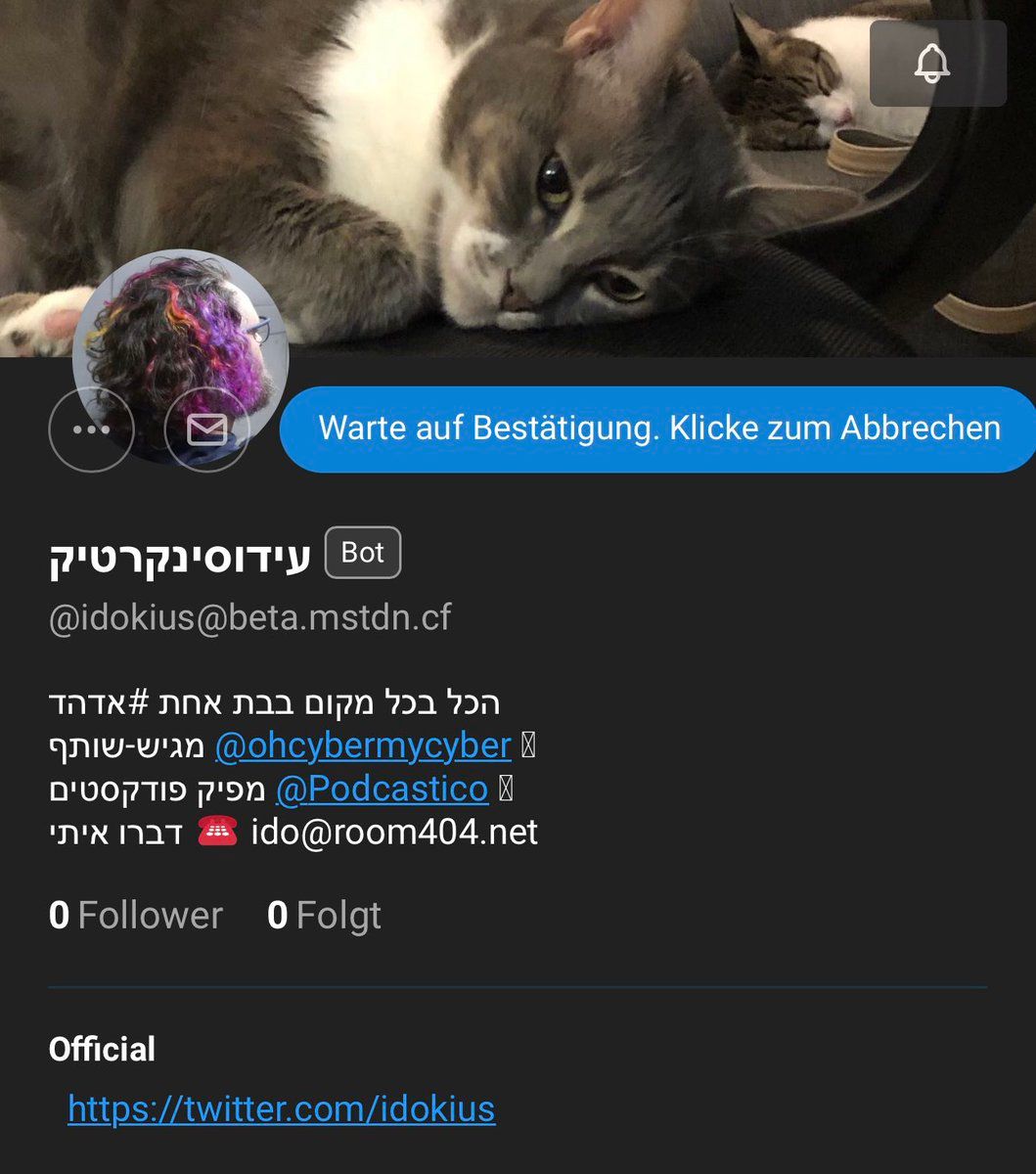View the 0 Folgt following list
The width and height of the screenshot is (1036, 1174).
(x=324, y=916)
